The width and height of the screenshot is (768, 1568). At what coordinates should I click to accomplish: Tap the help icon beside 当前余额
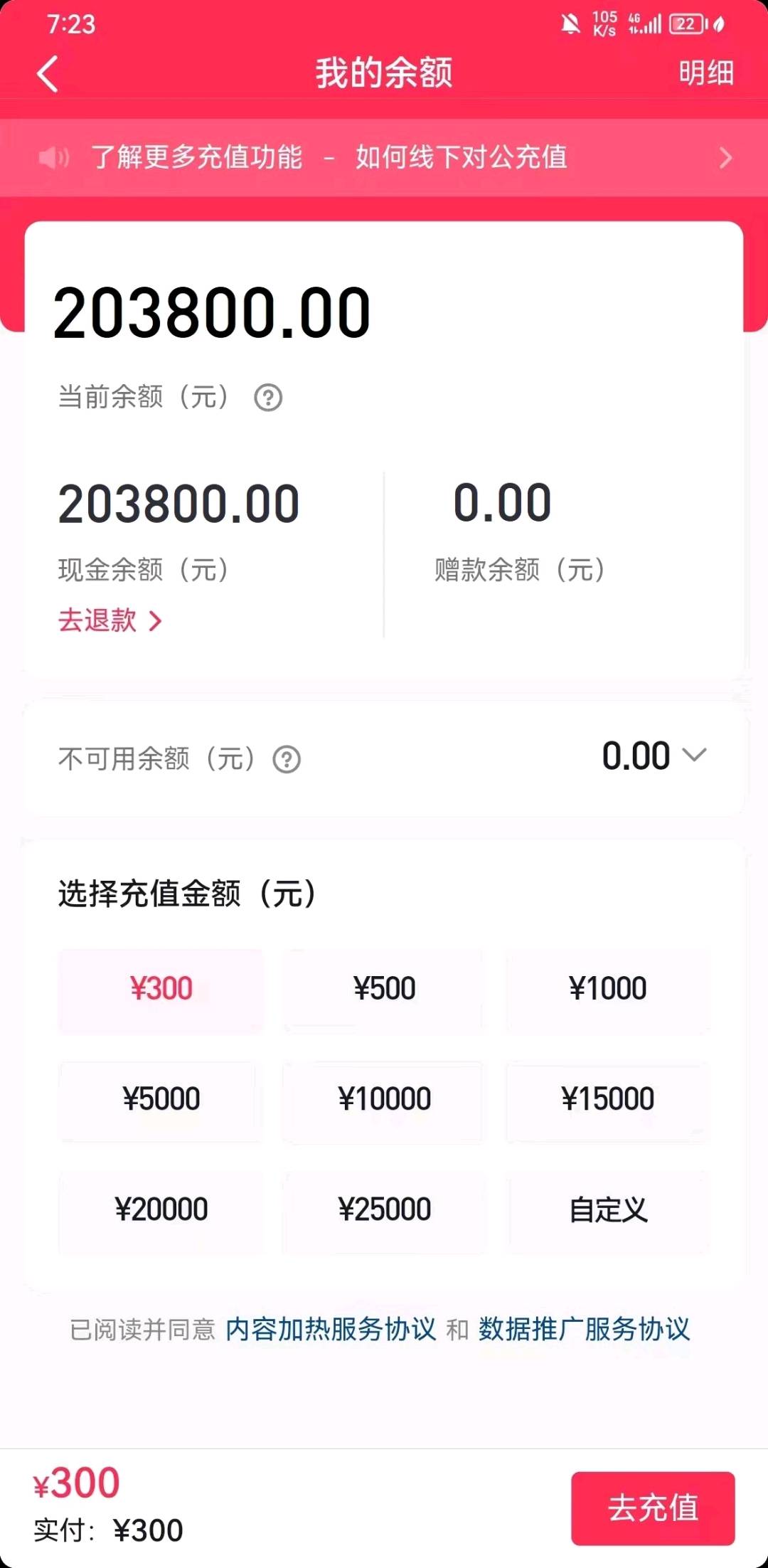(x=268, y=398)
